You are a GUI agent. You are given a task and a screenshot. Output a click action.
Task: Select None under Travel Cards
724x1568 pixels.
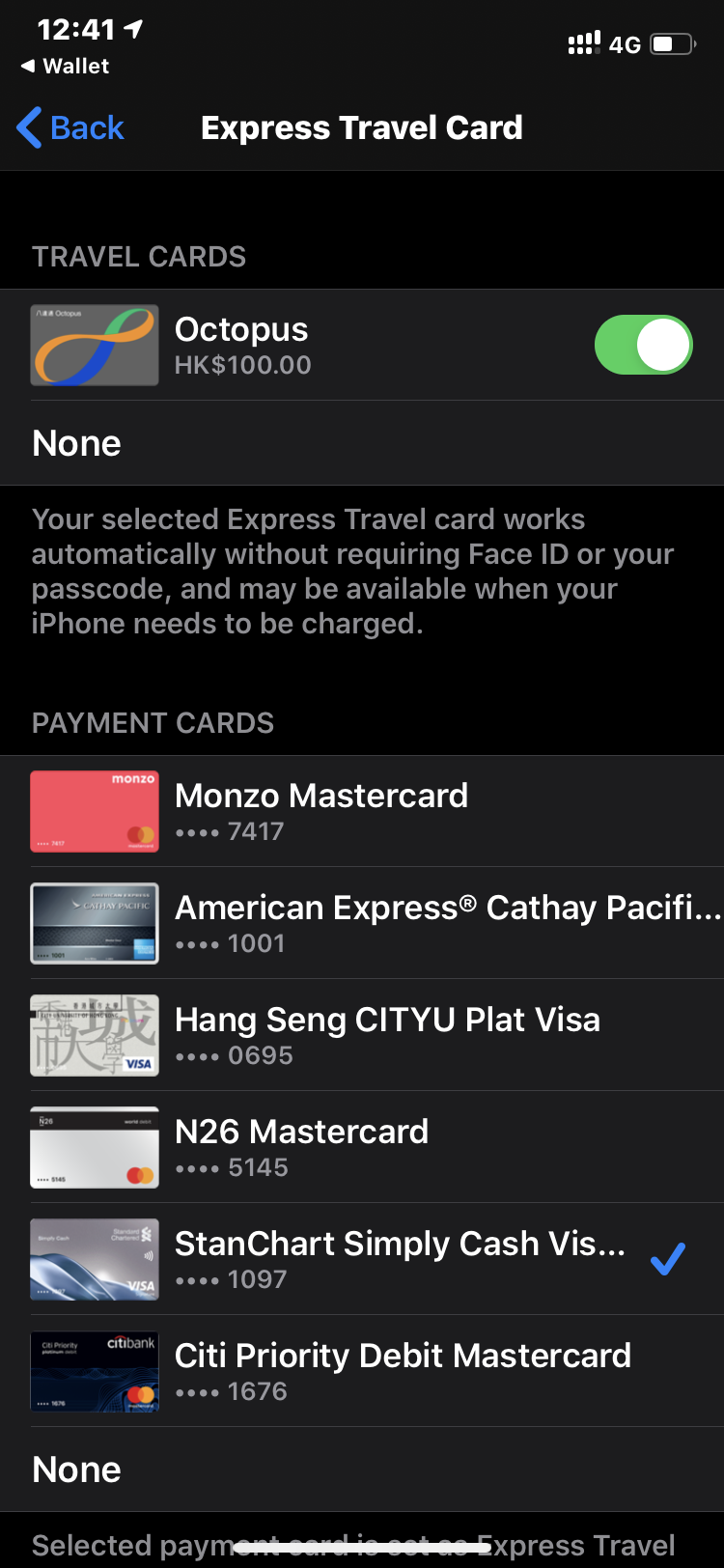point(362,443)
